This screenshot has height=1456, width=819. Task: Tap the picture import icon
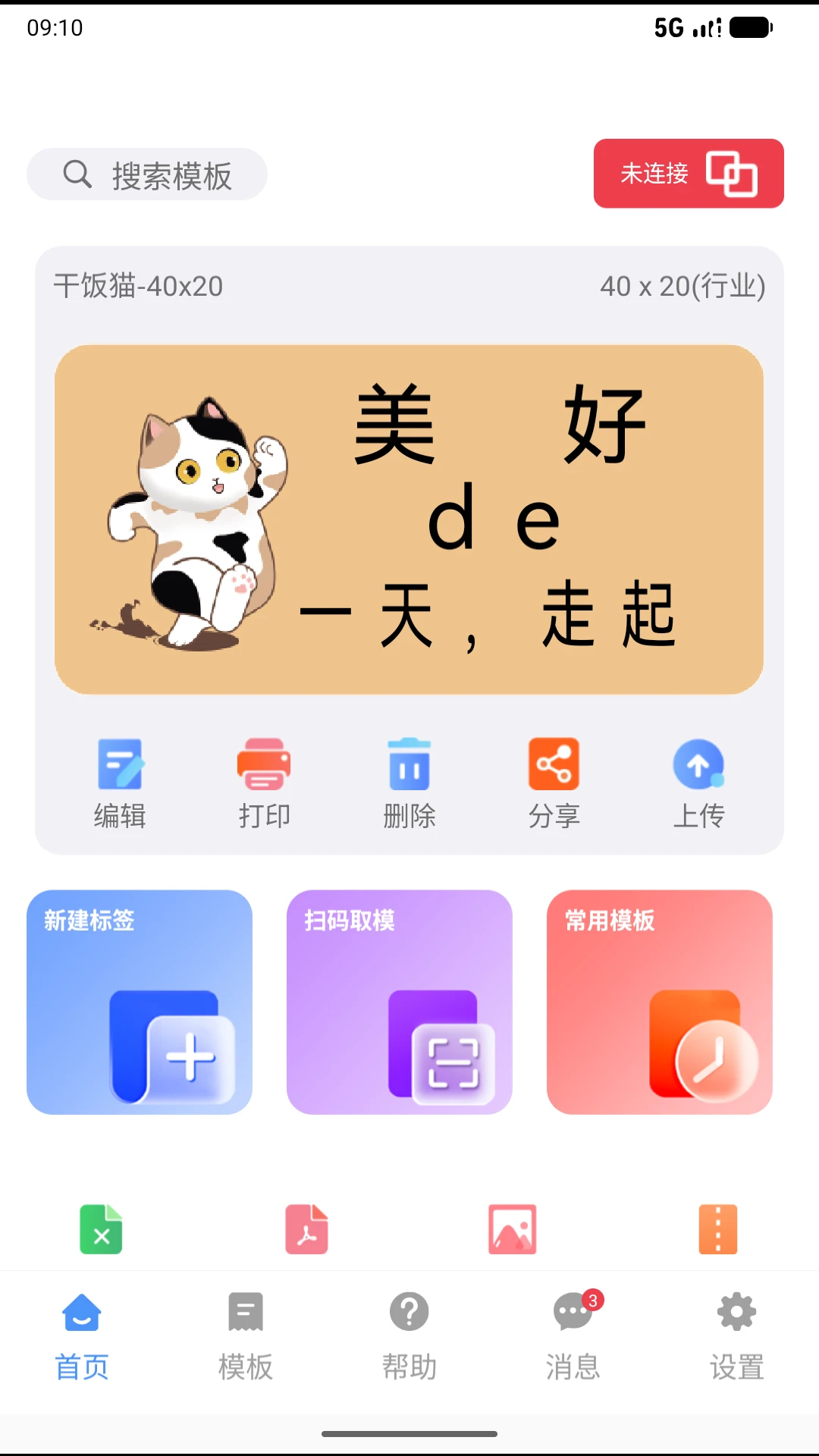(x=513, y=1229)
